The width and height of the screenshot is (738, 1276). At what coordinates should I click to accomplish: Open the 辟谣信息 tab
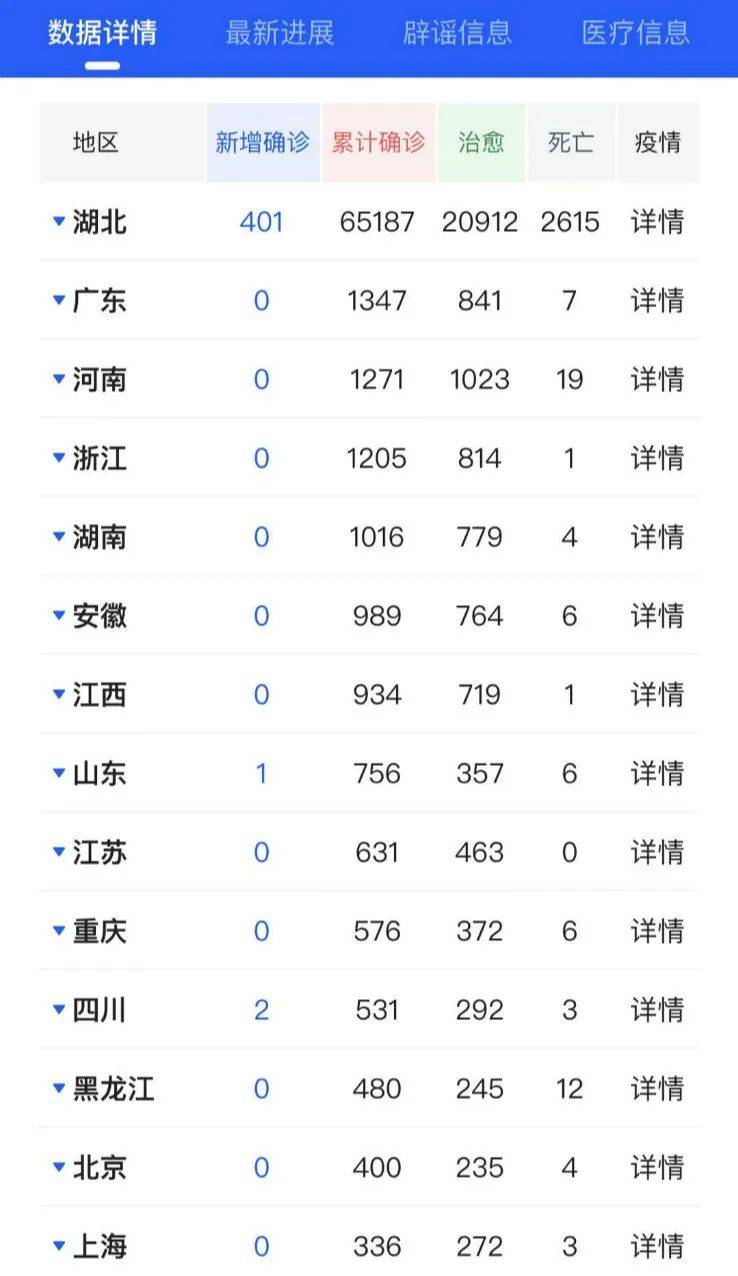[x=457, y=32]
